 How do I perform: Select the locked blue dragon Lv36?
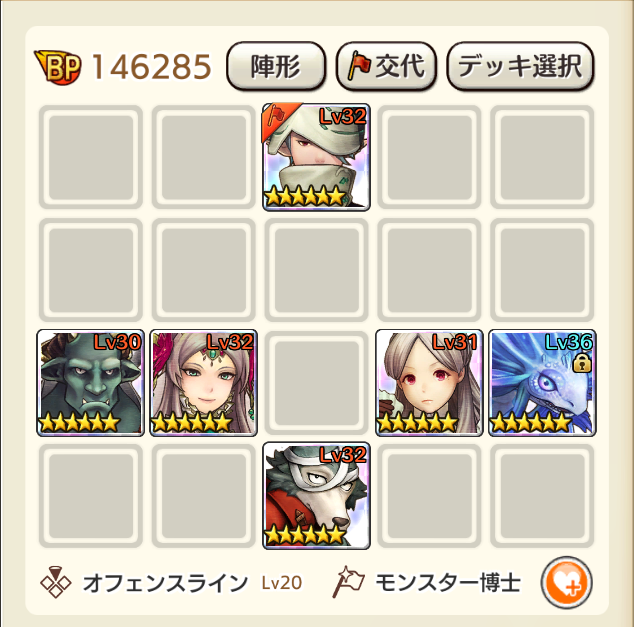click(542, 383)
